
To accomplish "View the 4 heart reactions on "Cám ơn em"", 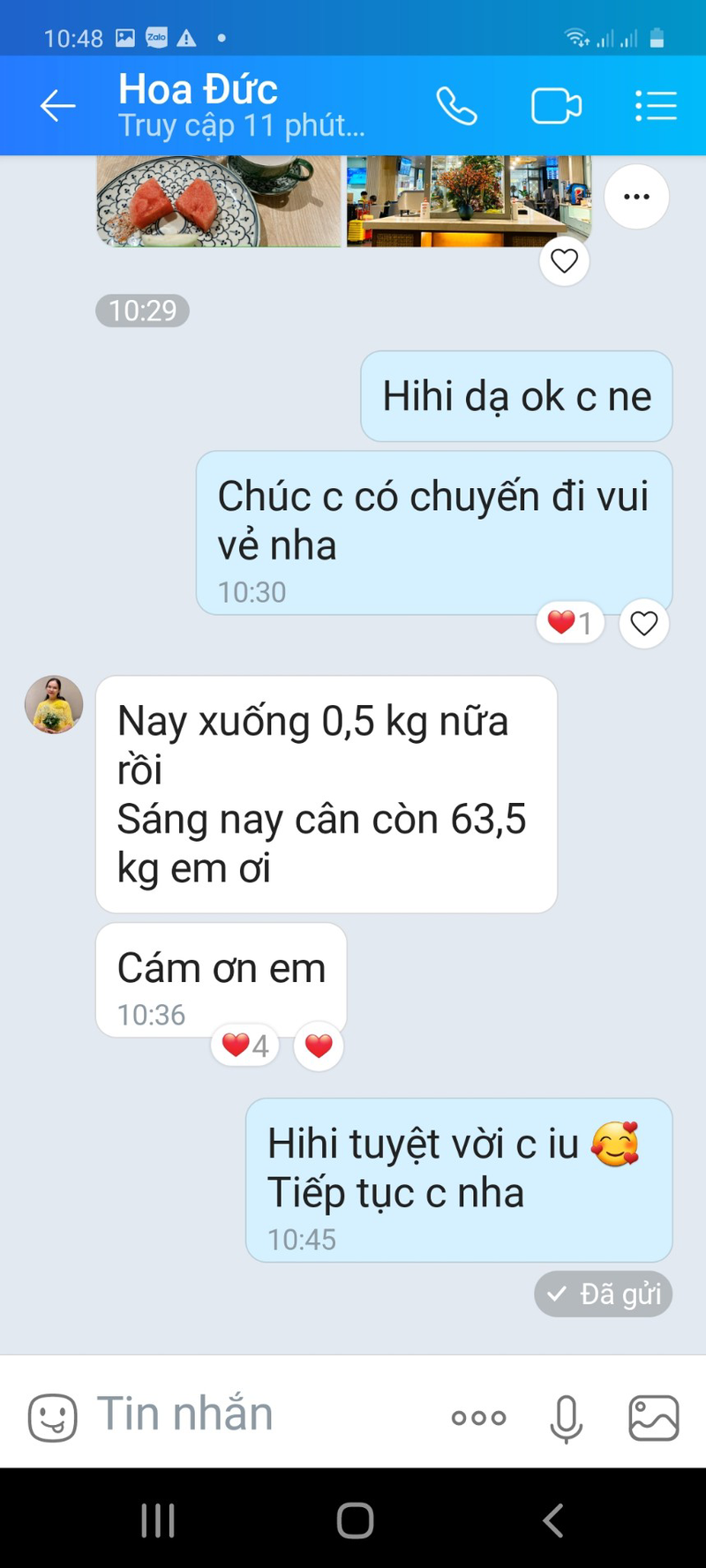I will (x=244, y=1046).
